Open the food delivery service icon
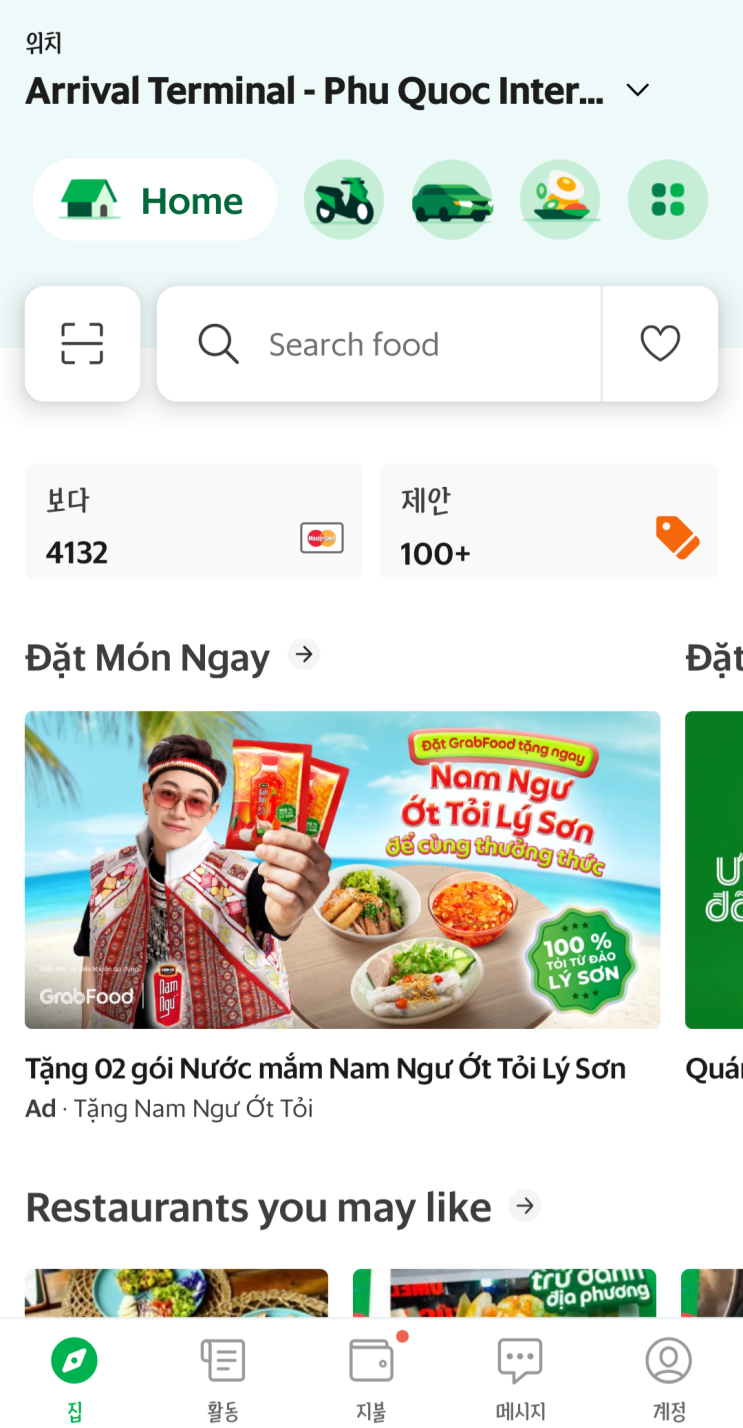 click(560, 200)
